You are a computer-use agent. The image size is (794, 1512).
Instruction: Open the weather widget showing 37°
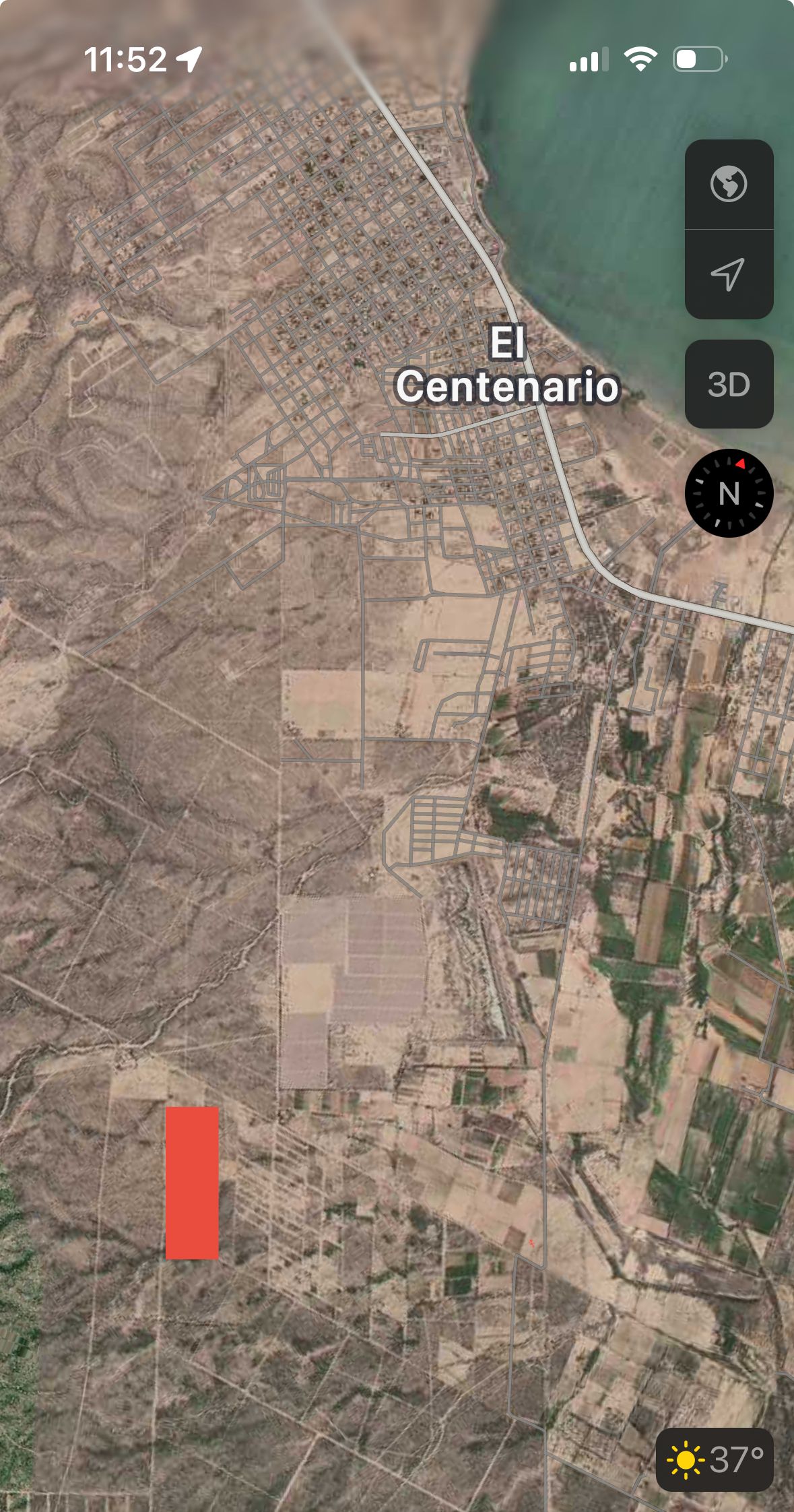coord(715,1460)
